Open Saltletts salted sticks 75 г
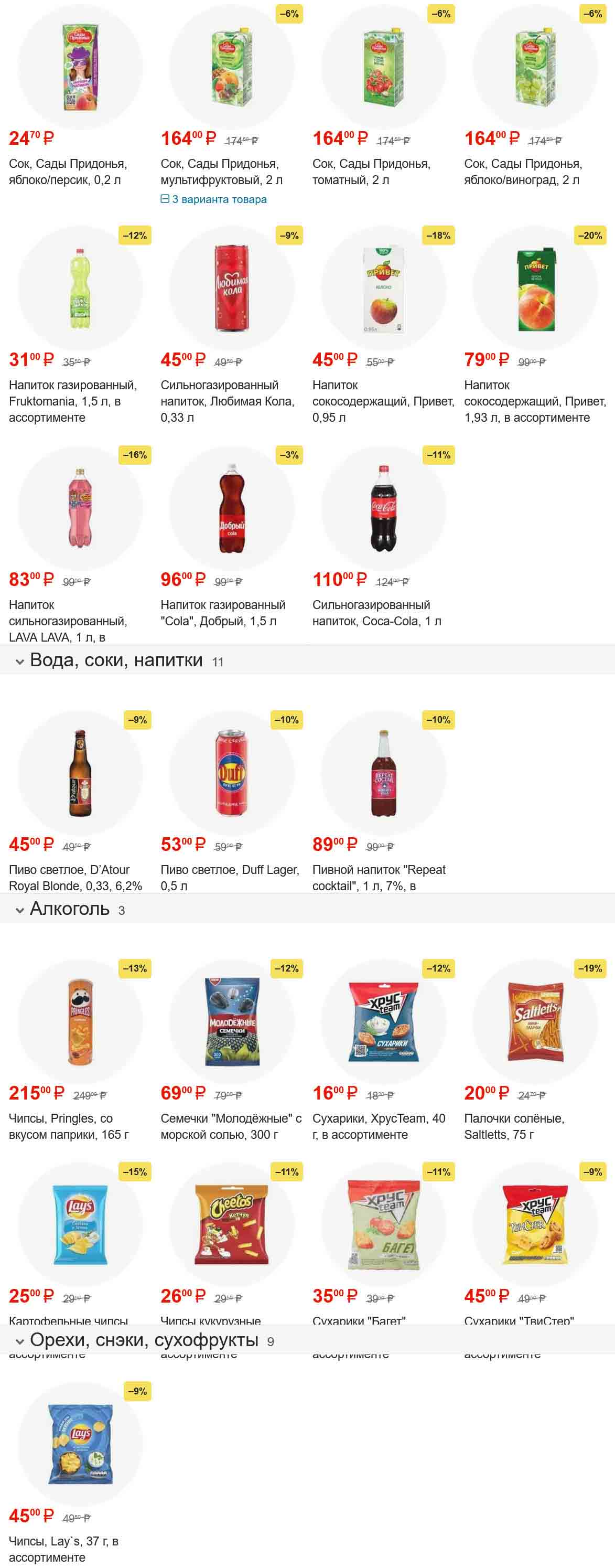This screenshot has height=1568, width=615. tap(535, 1022)
